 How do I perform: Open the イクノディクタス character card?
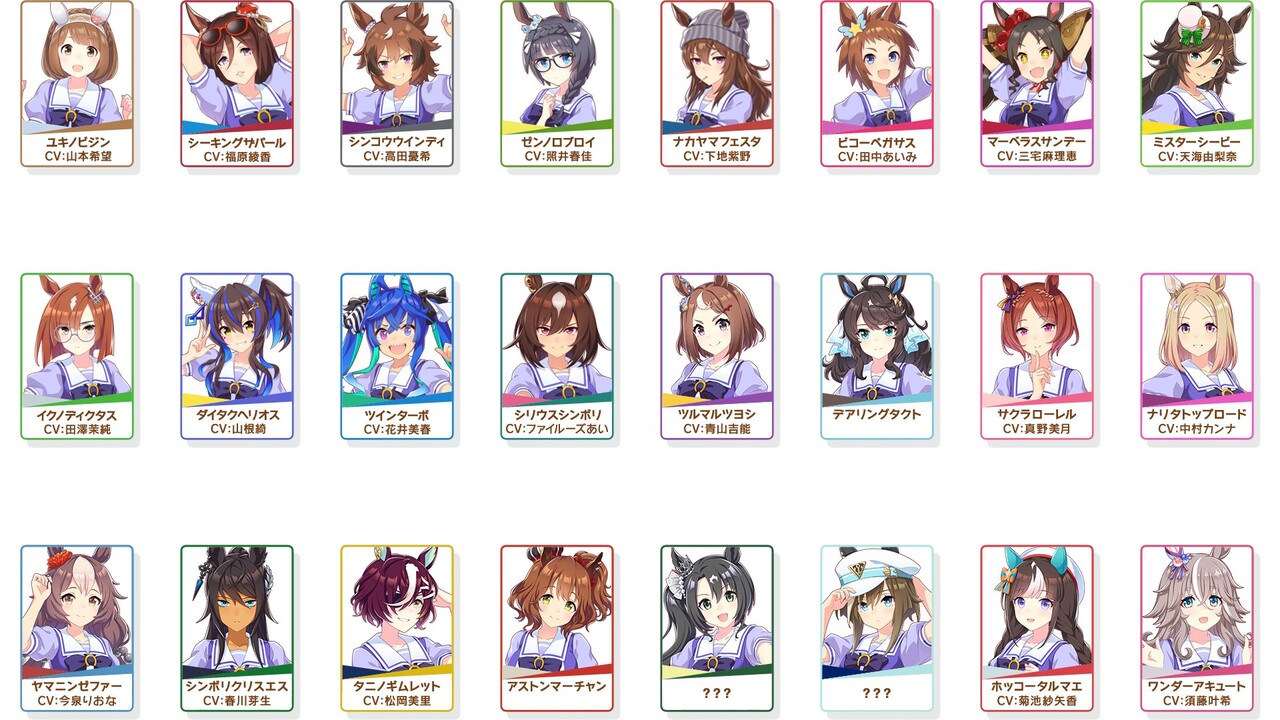77,356
